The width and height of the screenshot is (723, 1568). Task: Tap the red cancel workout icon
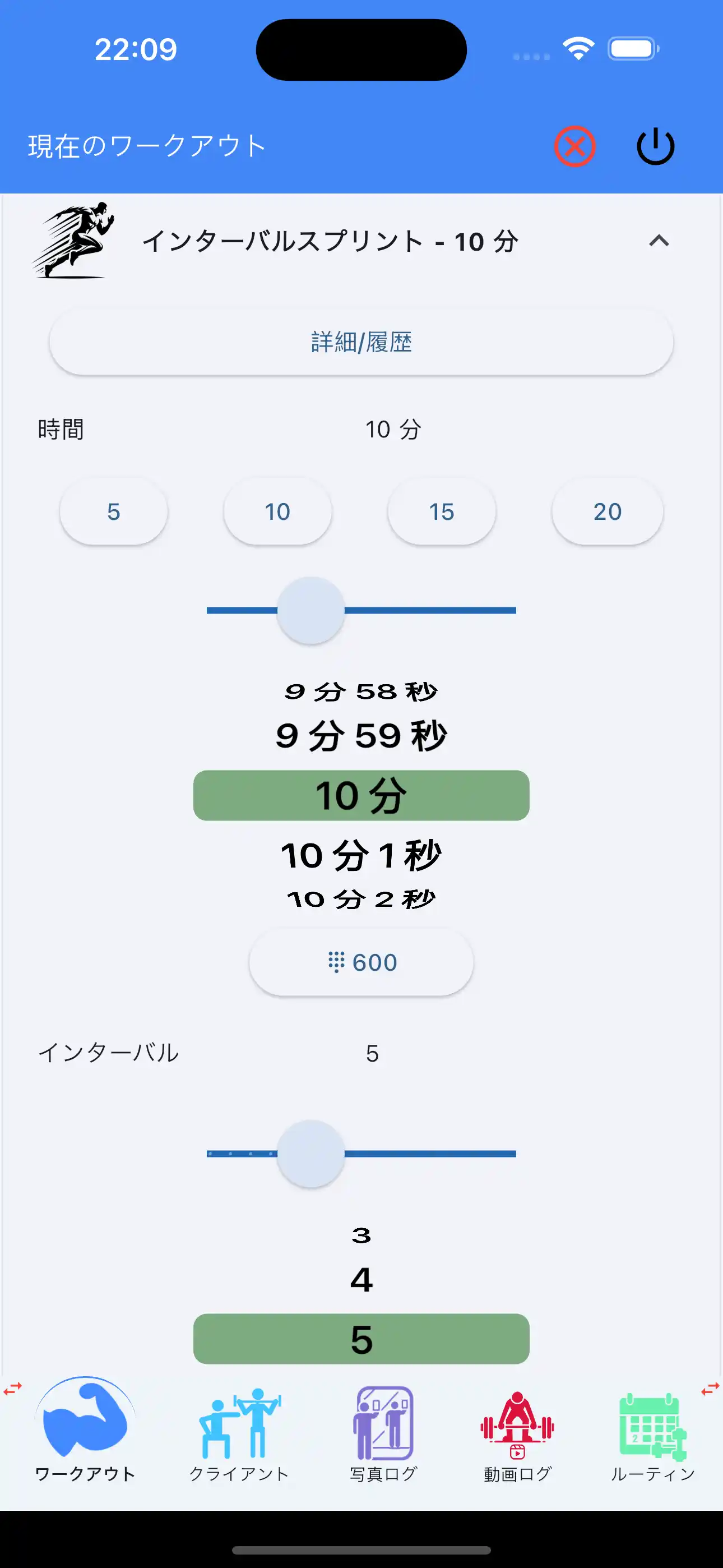click(574, 145)
